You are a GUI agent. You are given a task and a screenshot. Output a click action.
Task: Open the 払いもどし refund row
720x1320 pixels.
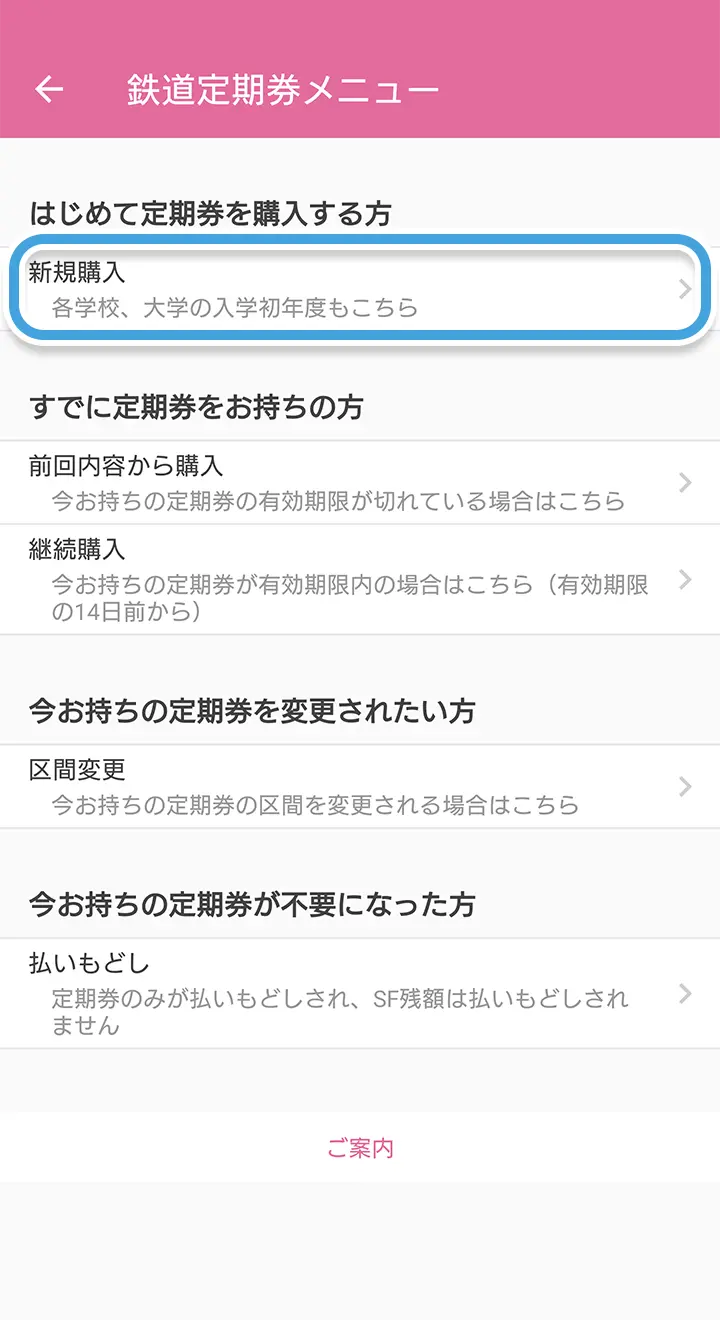pyautogui.click(x=360, y=993)
